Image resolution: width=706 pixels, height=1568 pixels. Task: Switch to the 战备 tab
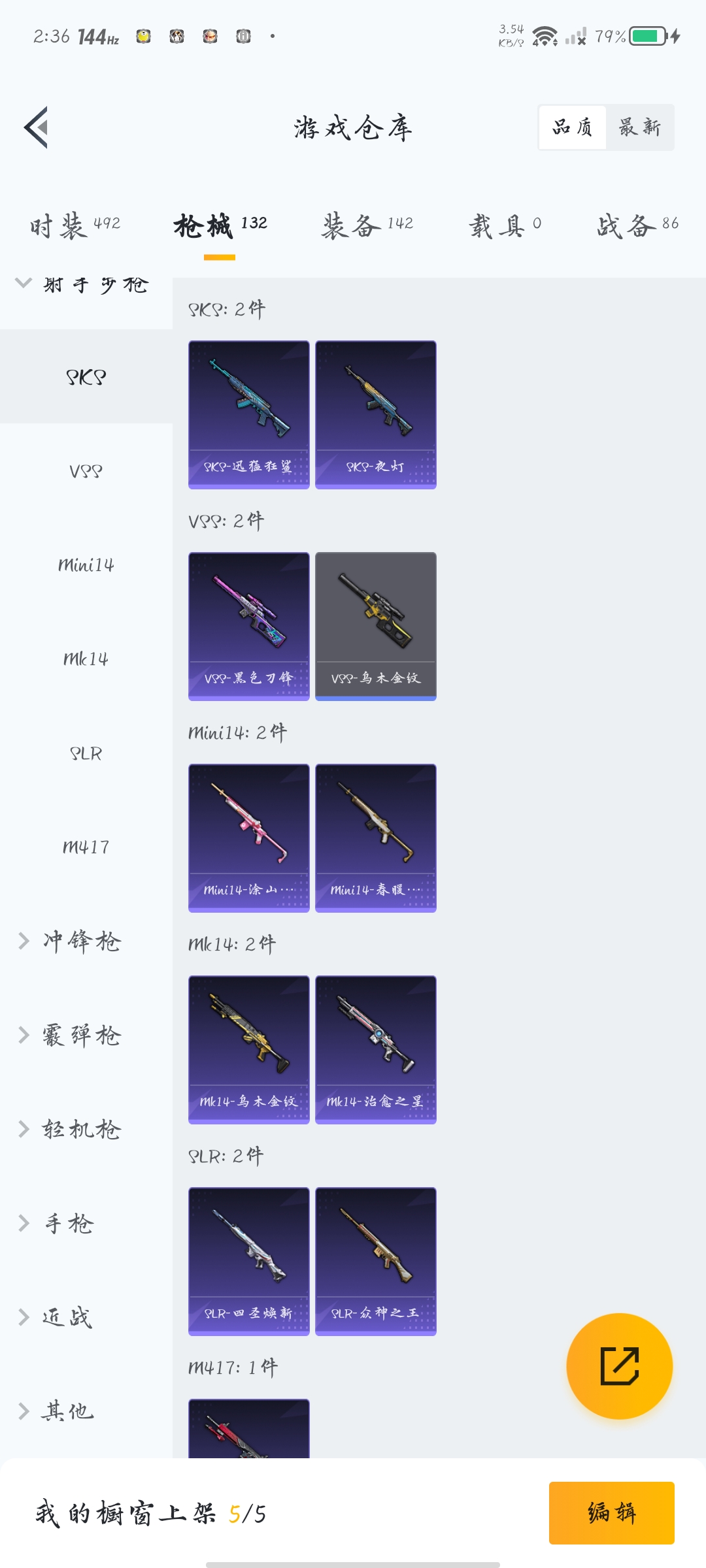click(x=637, y=226)
